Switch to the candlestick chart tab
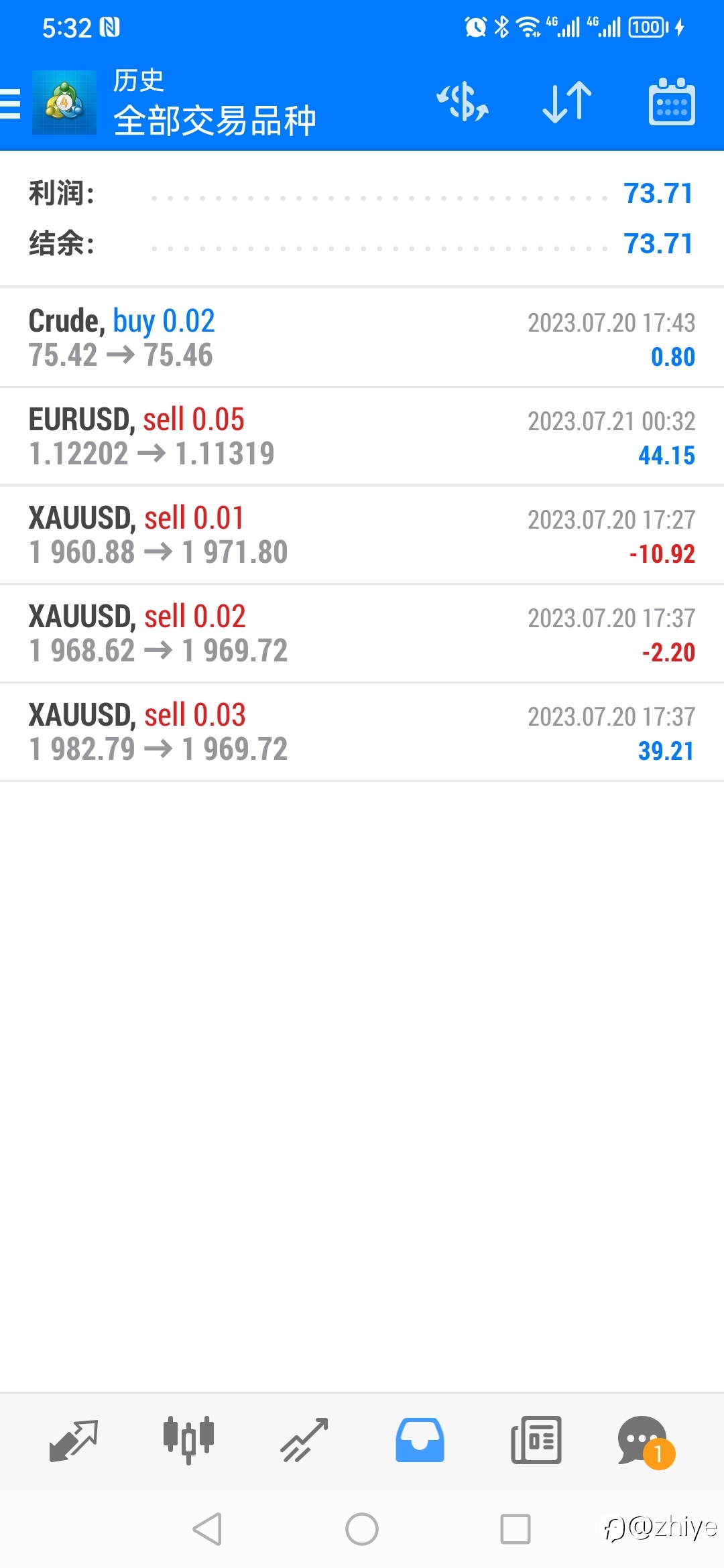Image resolution: width=724 pixels, height=1568 pixels. click(x=189, y=1440)
